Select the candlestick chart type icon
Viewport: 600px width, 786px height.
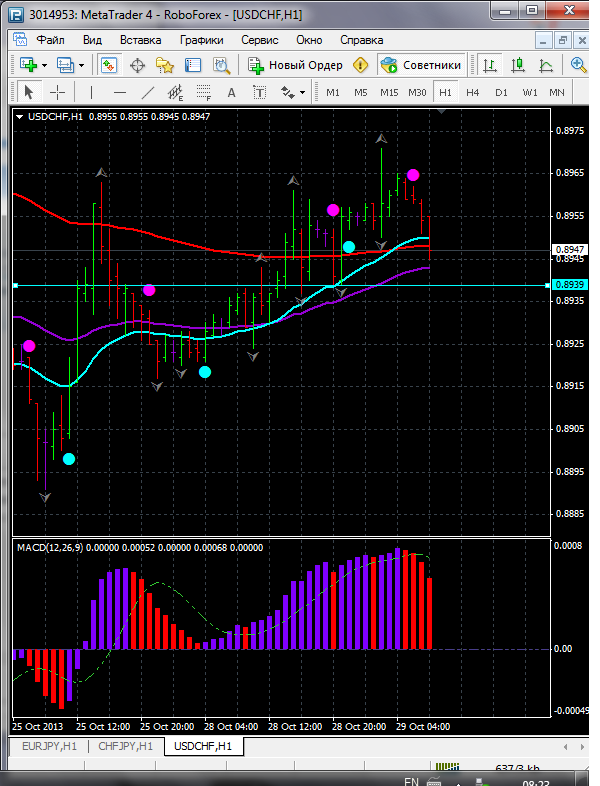click(x=518, y=65)
